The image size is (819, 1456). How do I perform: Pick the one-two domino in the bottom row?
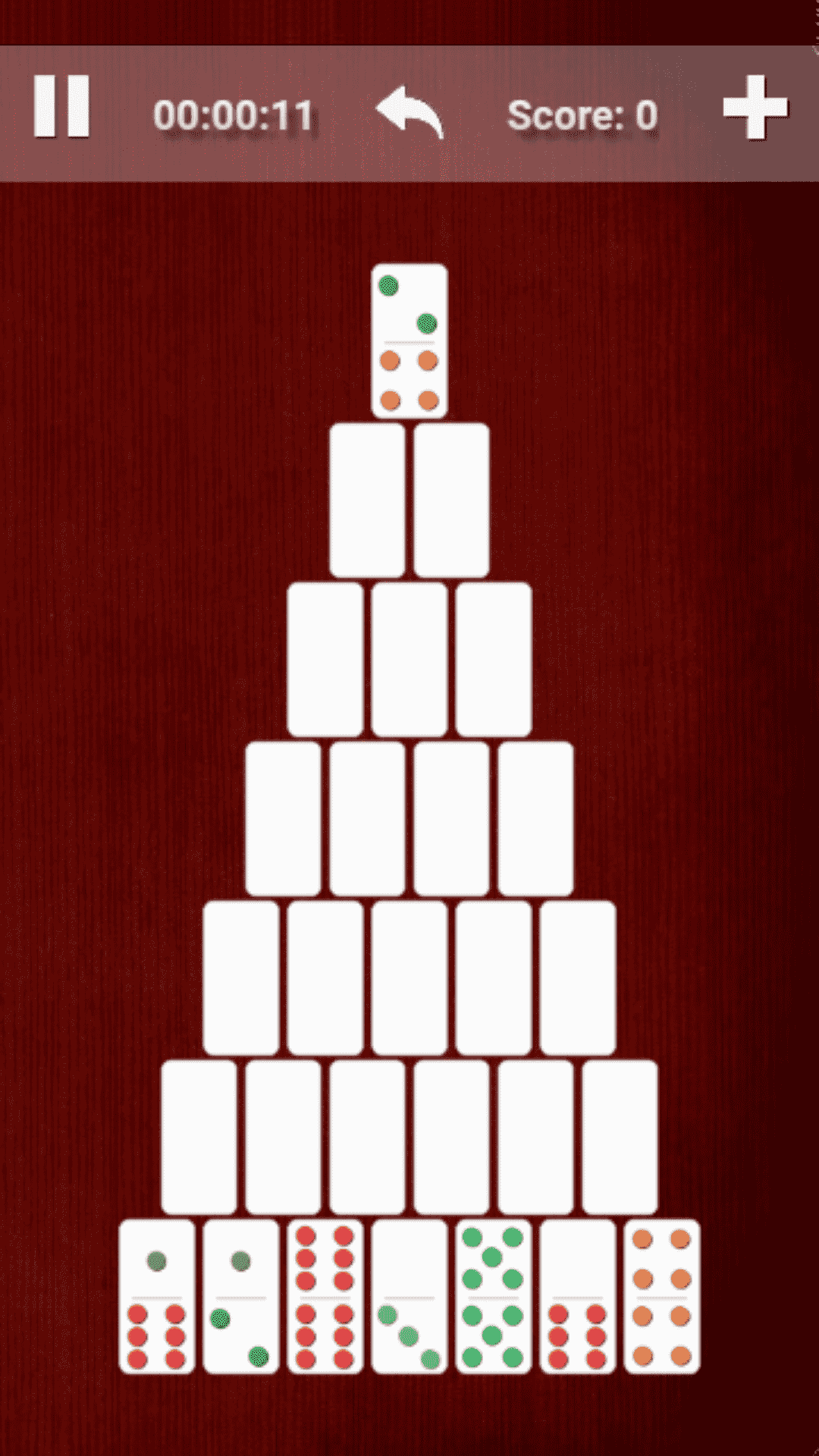[x=241, y=1297]
